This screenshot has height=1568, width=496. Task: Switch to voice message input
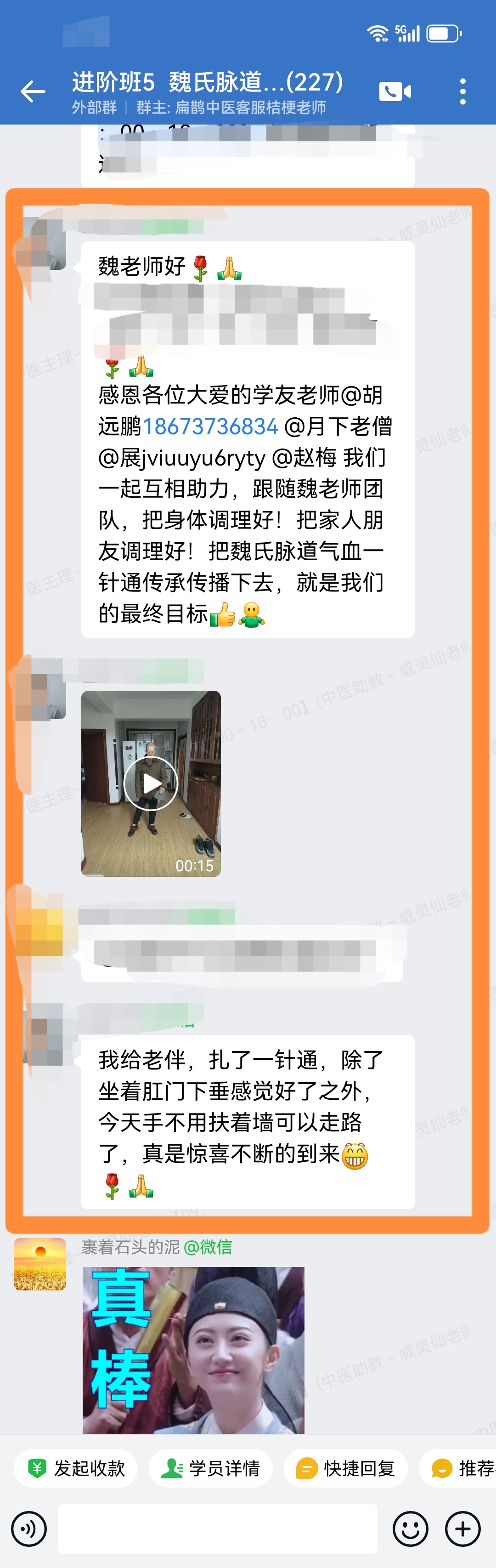[28, 1528]
